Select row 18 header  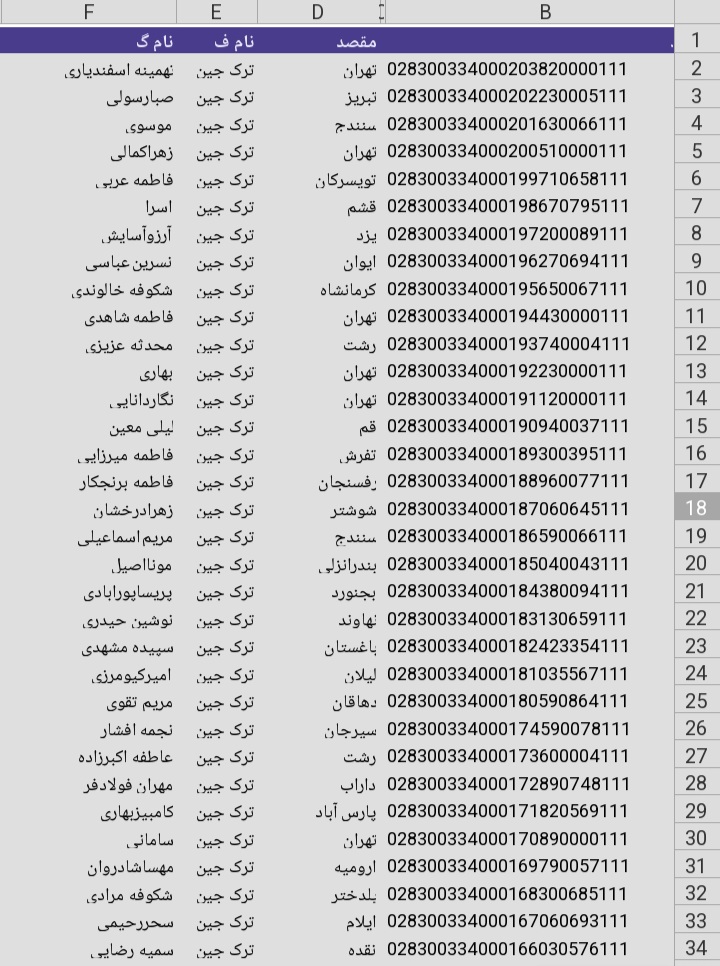coord(697,508)
